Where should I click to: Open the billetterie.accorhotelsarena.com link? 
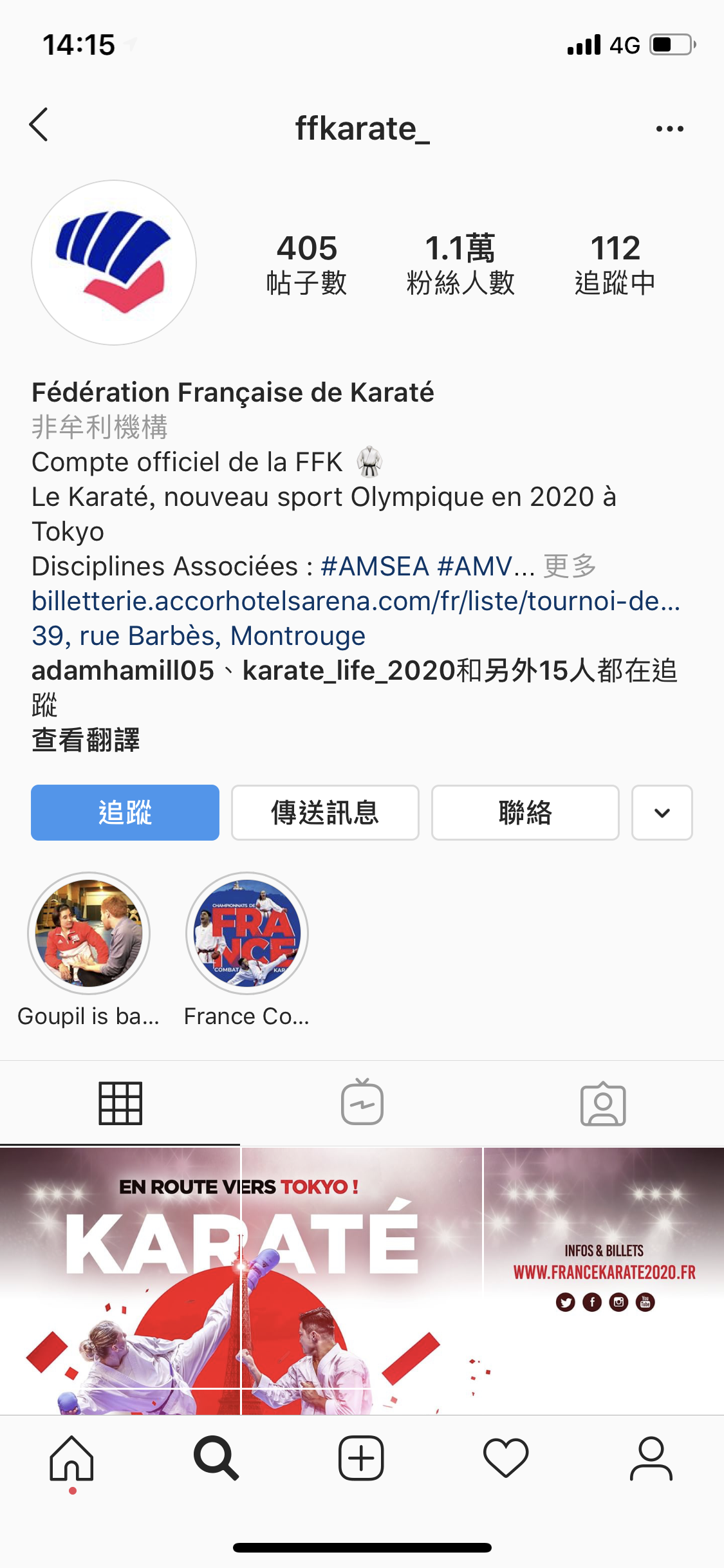[355, 601]
